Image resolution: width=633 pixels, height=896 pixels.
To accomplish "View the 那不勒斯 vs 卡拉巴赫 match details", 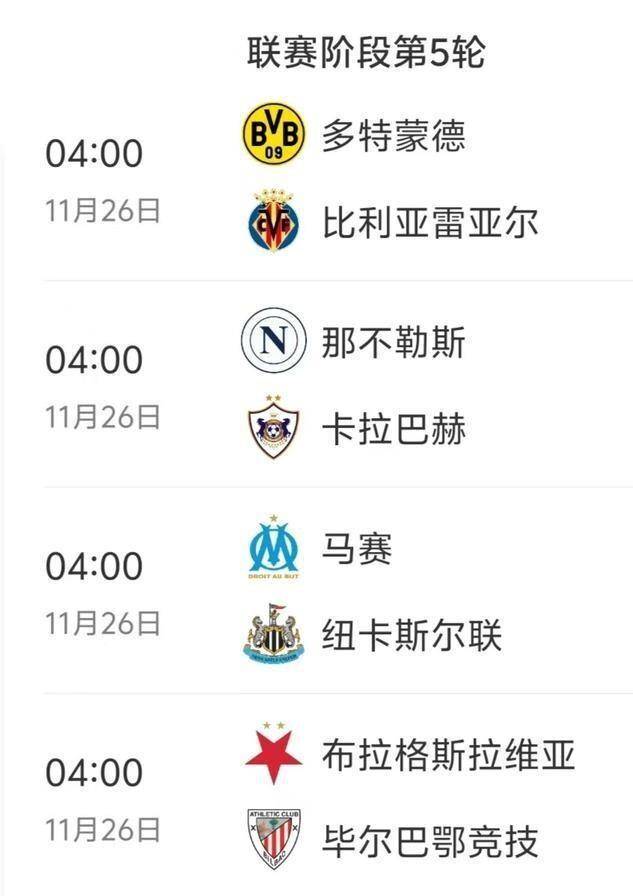I will 340,385.
